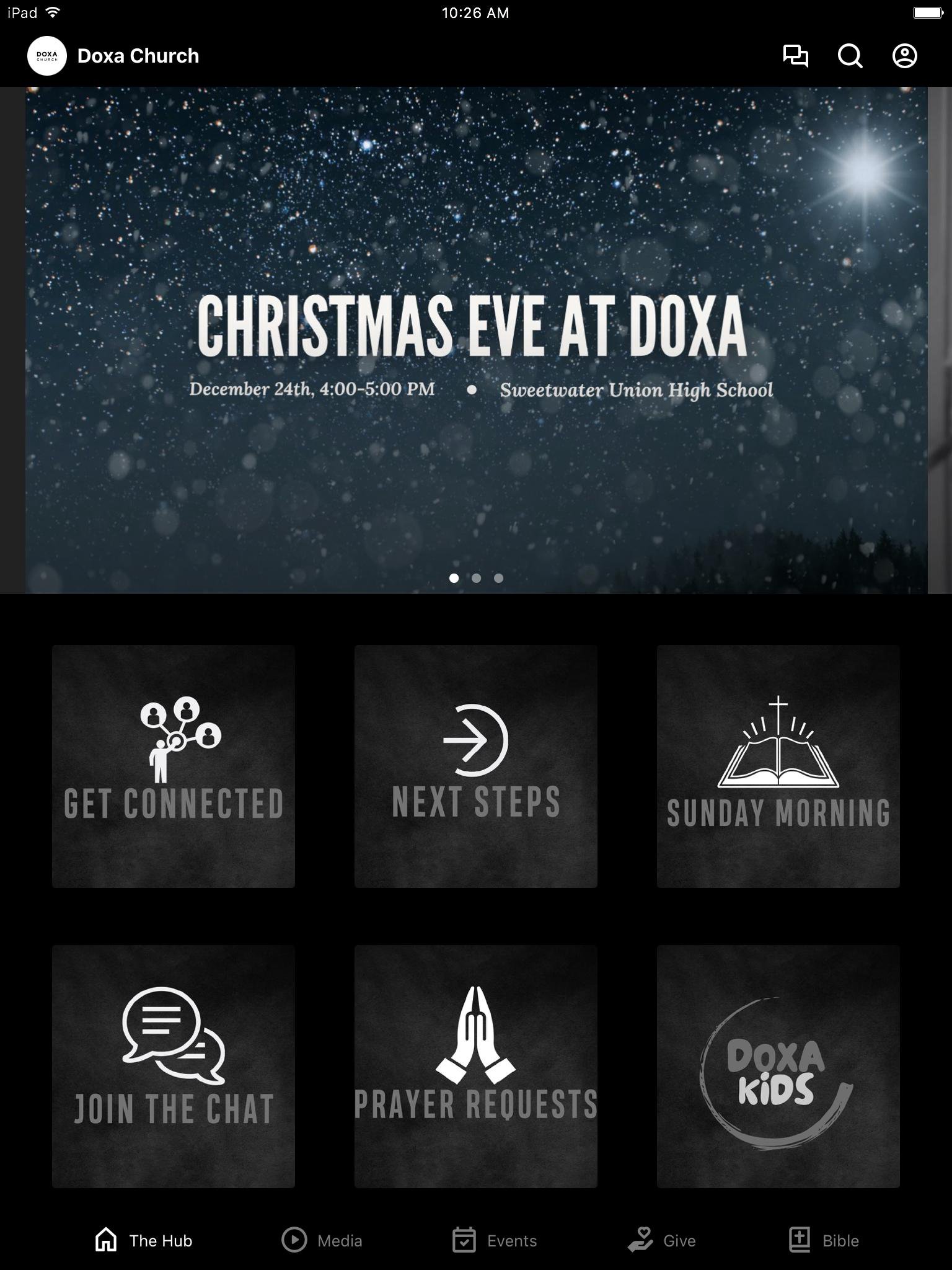Switch to the Events tab
Viewport: 952px width, 1270px height.
494,1240
